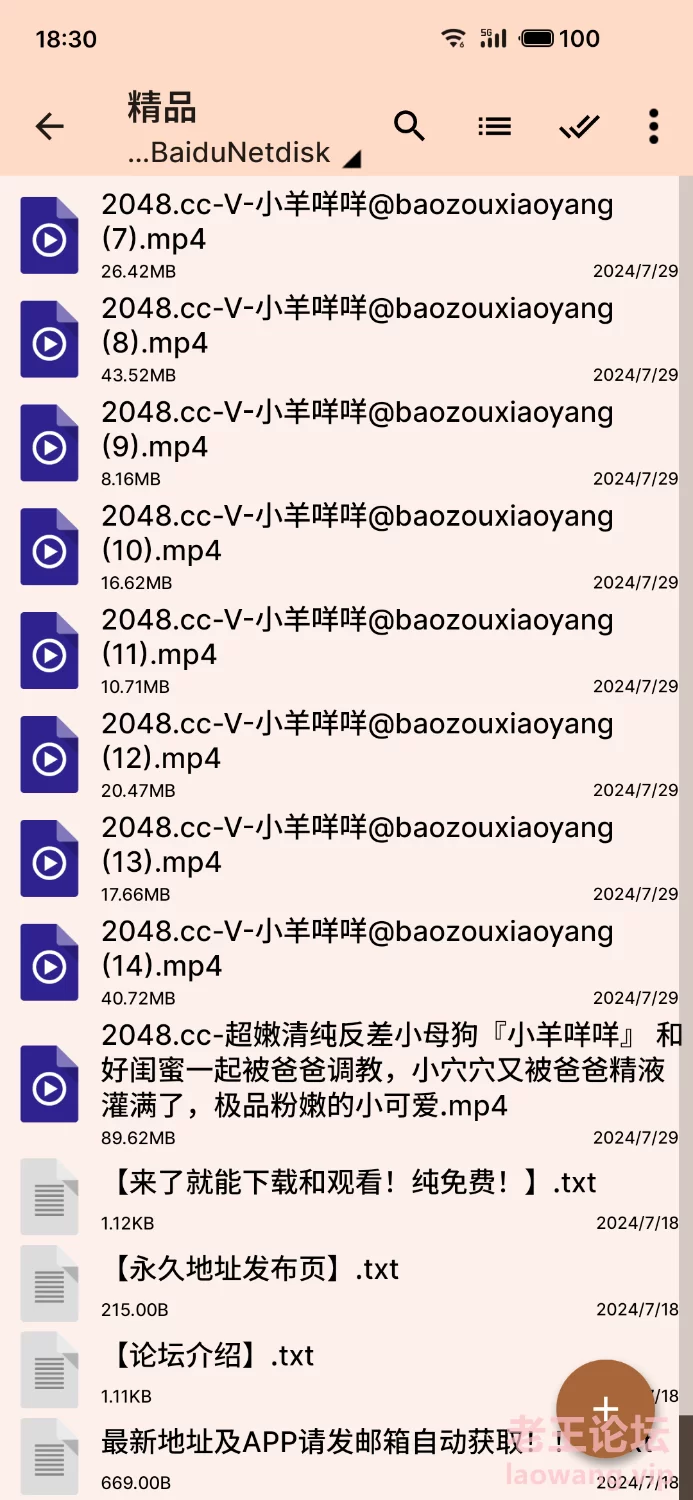Expand the BaiduNetdisk path dropdown
This screenshot has height=1500, width=693.
coord(245,153)
